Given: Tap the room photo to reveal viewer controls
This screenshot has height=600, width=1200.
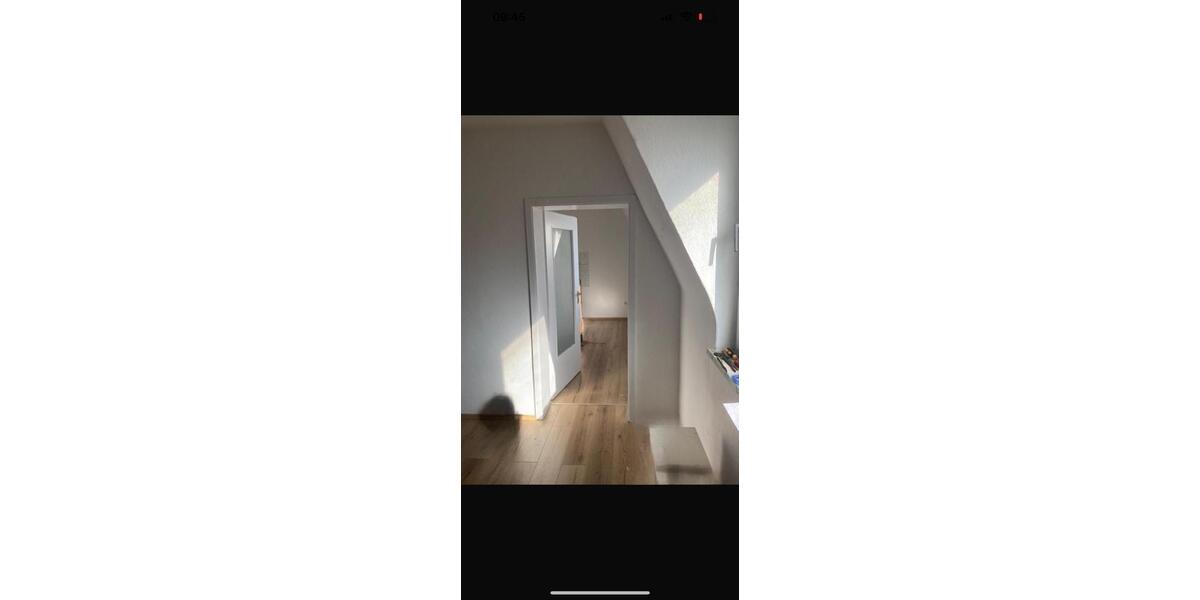Looking at the screenshot, I should [x=600, y=300].
